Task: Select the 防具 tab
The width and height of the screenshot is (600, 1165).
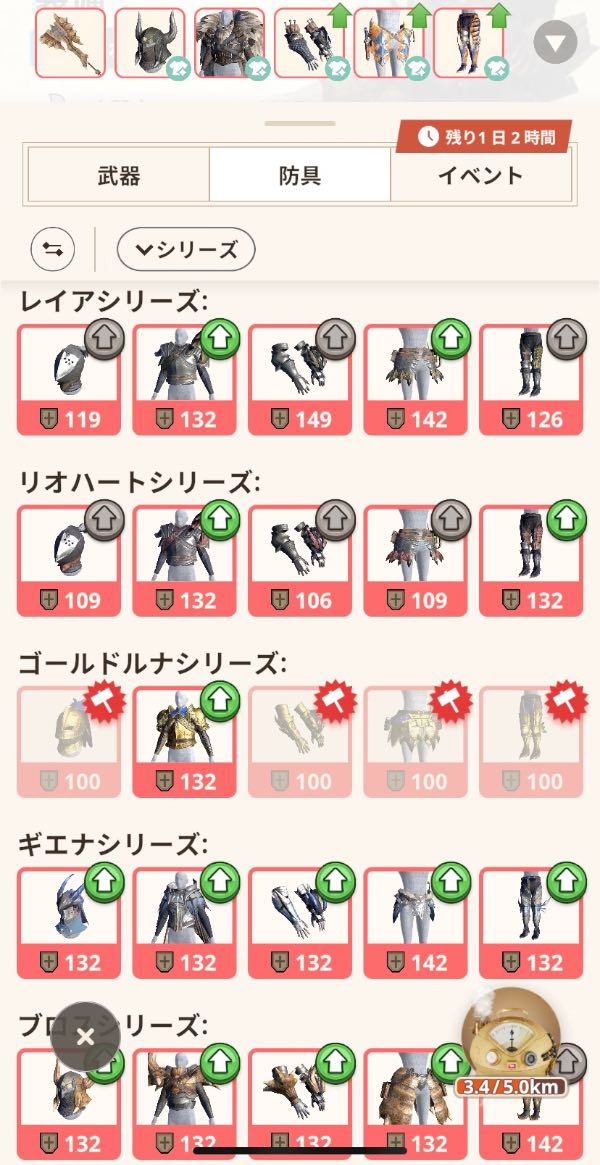Action: tap(299, 177)
